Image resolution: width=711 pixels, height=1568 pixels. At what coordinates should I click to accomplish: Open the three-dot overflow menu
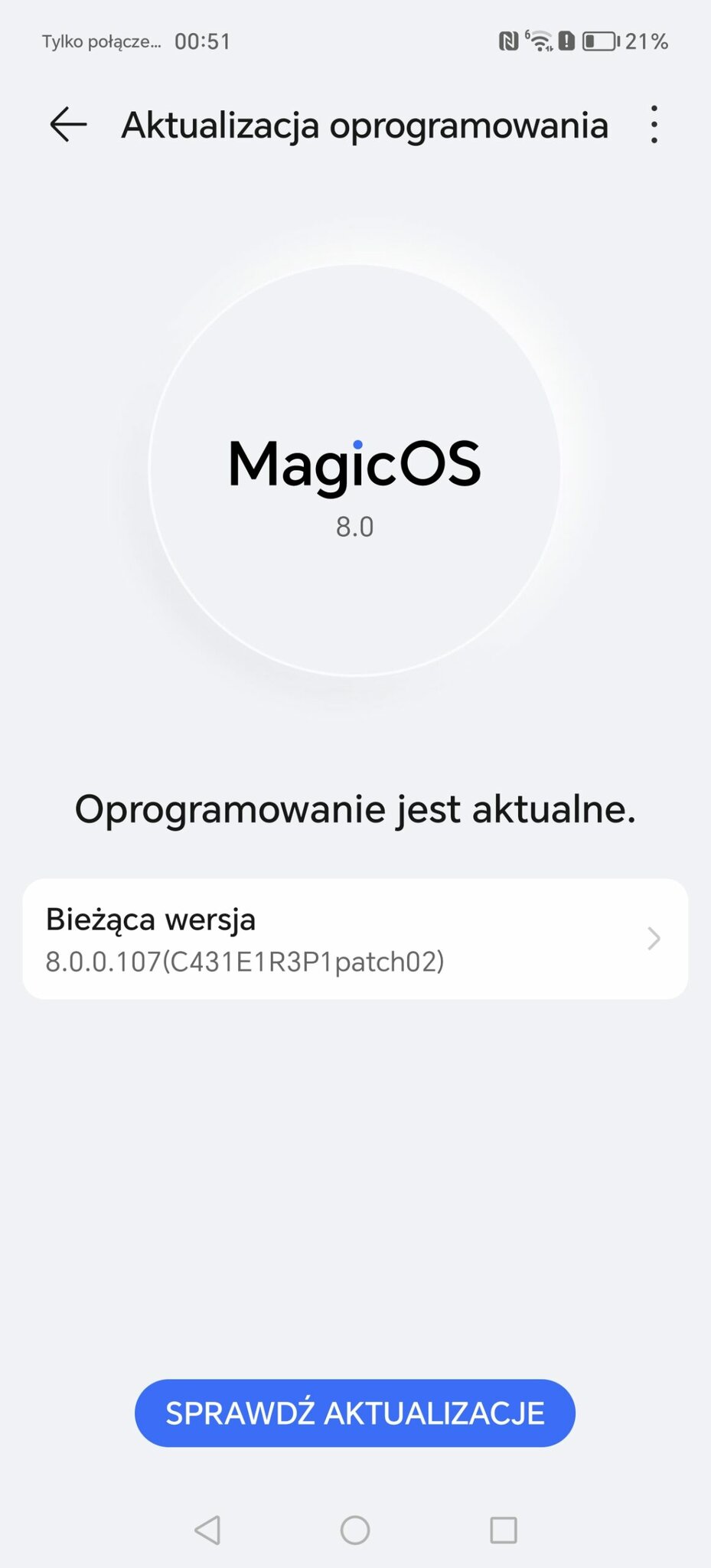coord(654,125)
